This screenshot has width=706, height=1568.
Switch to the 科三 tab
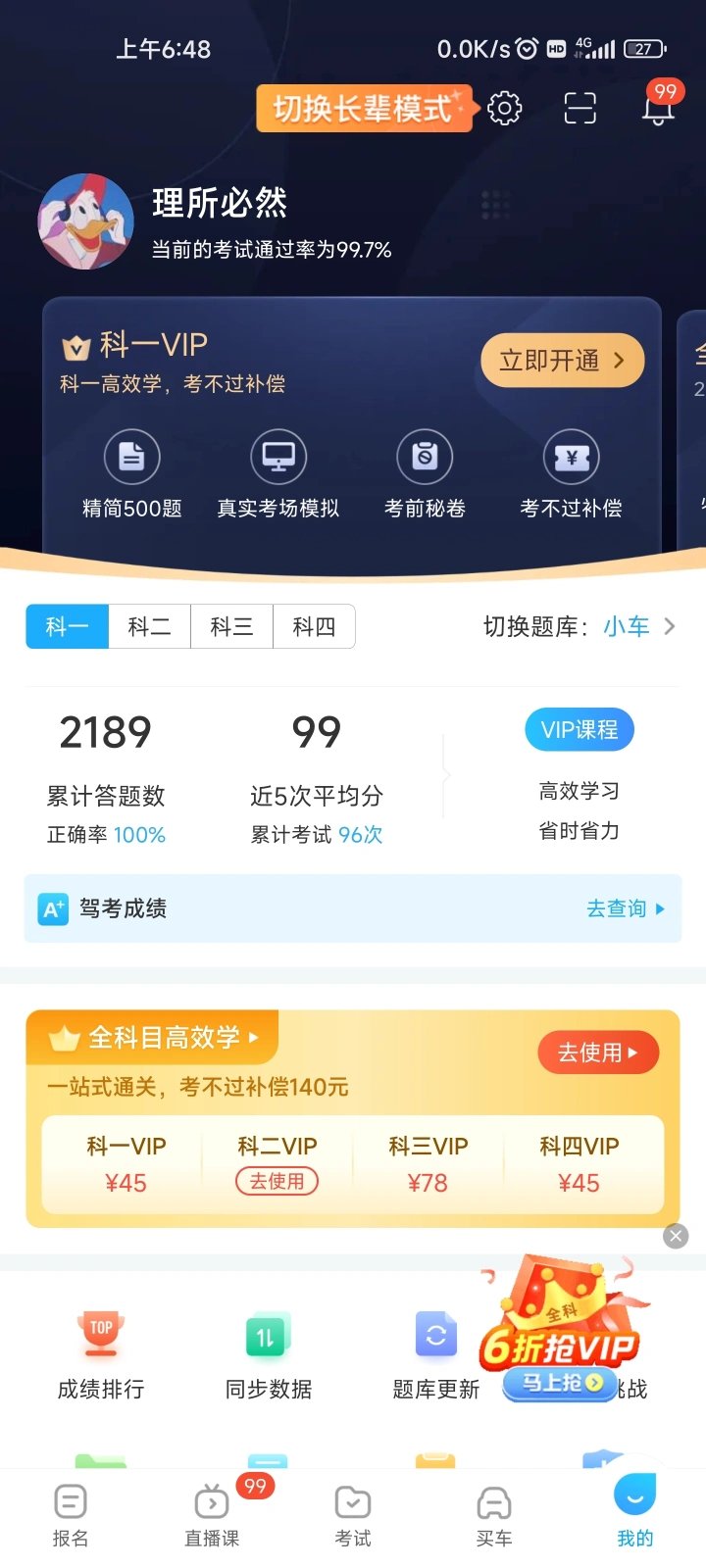click(x=231, y=626)
